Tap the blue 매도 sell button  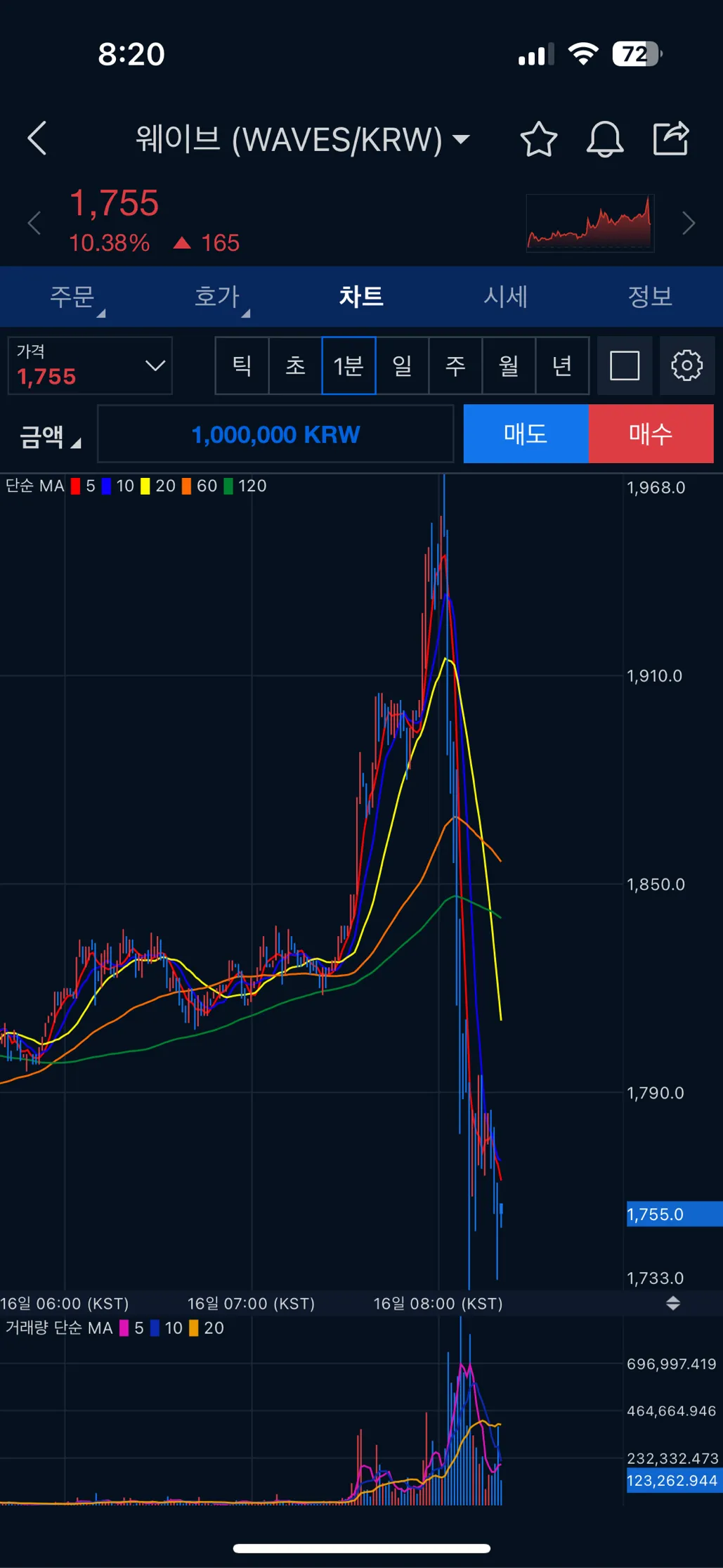[526, 434]
